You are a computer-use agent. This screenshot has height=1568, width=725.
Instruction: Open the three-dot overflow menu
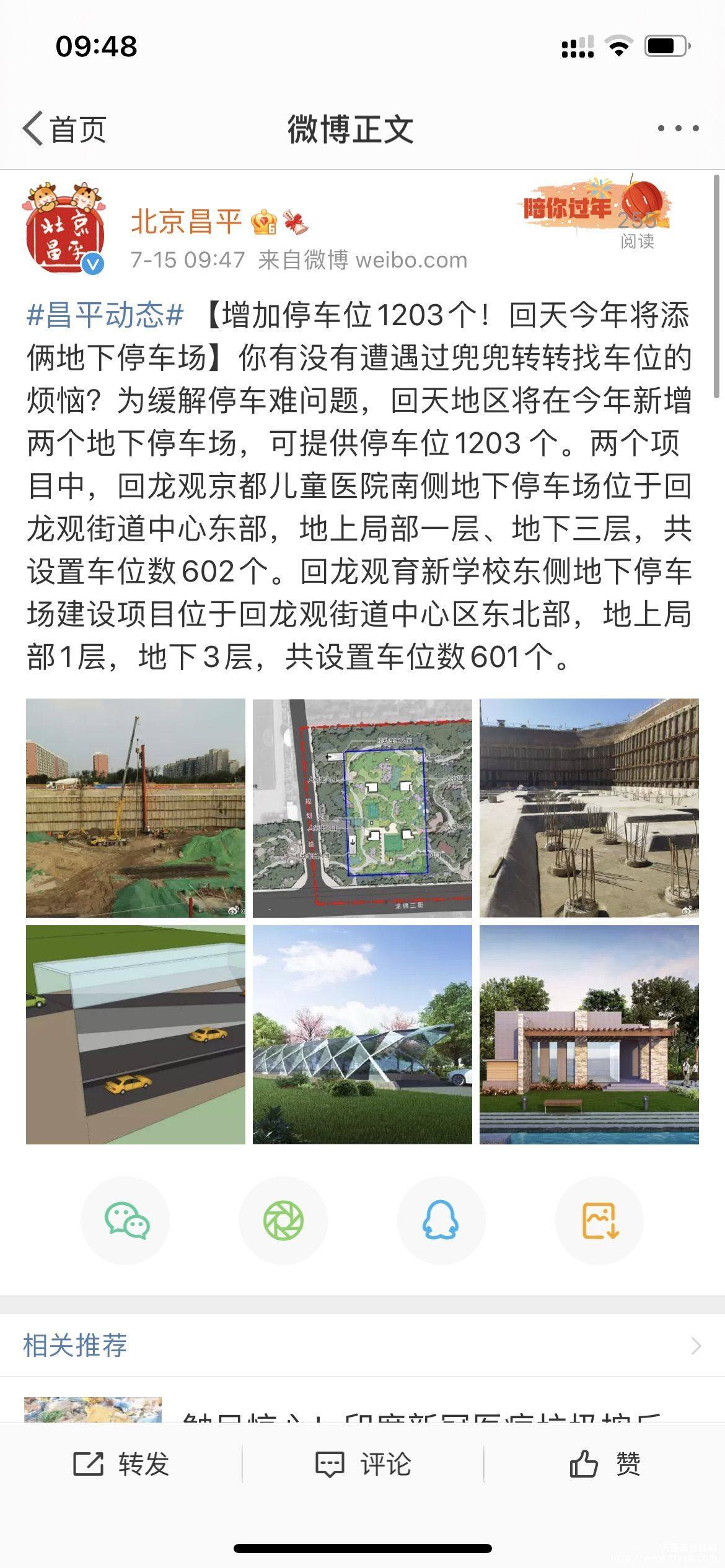pyautogui.click(x=678, y=128)
